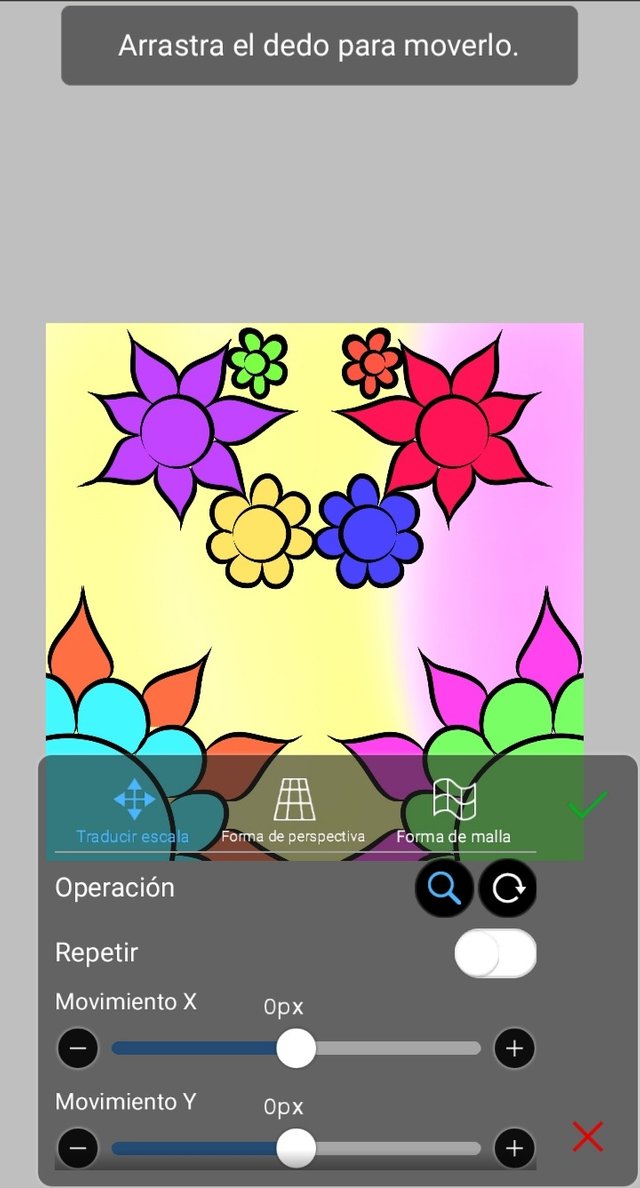
Task: Switch to Forma de perspectiva mode
Action: 293,812
